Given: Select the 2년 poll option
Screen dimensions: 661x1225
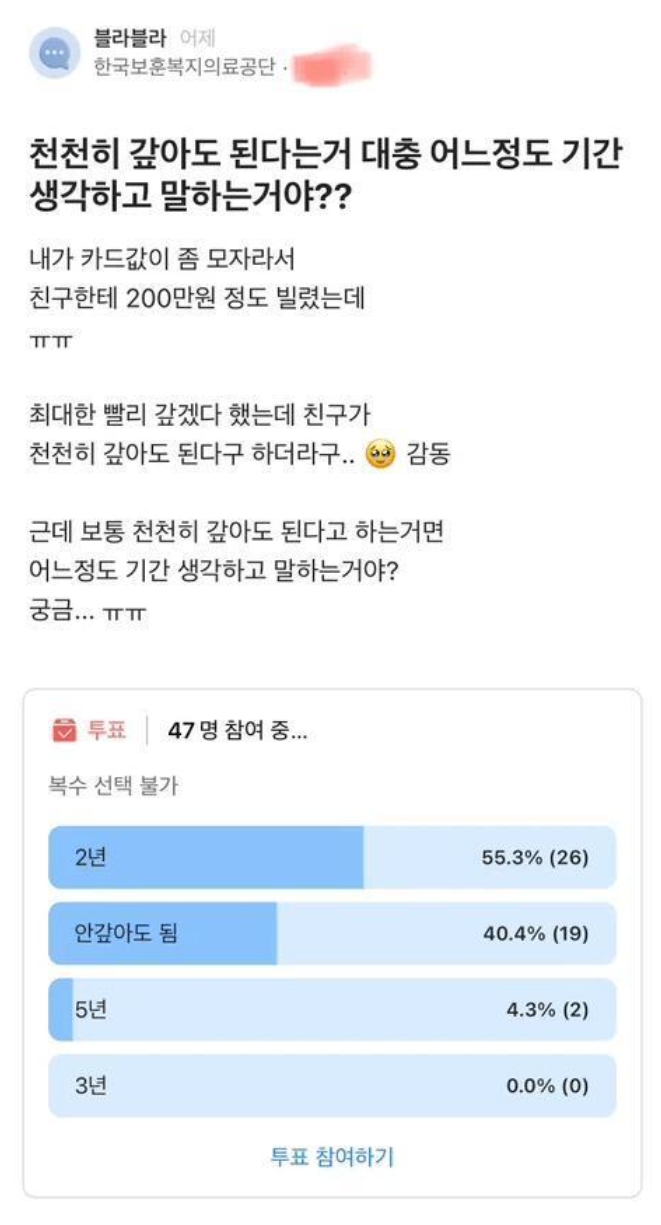Looking at the screenshot, I should [x=332, y=857].
